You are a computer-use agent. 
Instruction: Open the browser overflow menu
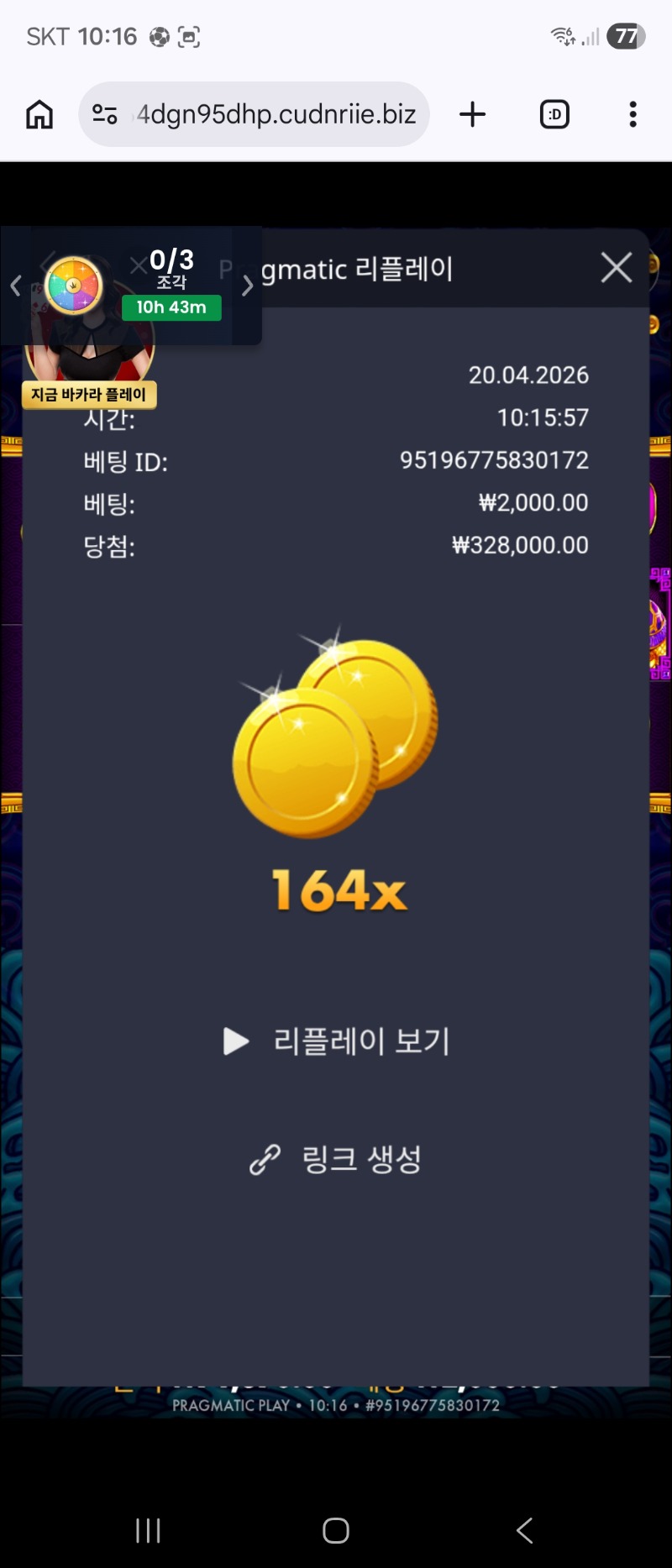coord(633,114)
